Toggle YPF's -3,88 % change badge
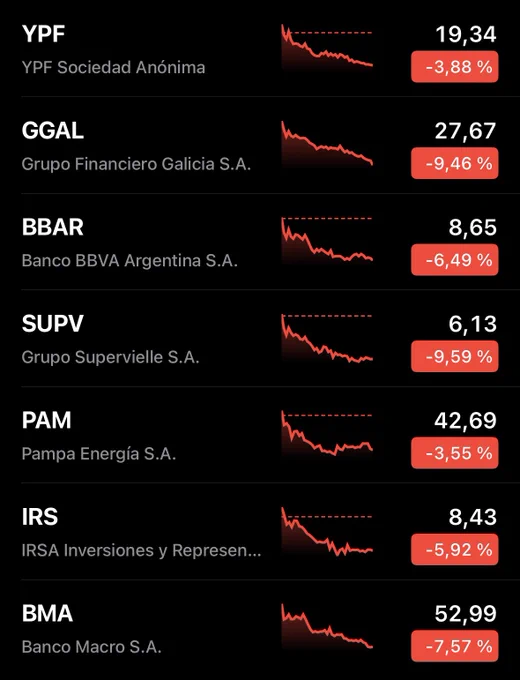The image size is (520, 680). (455, 67)
